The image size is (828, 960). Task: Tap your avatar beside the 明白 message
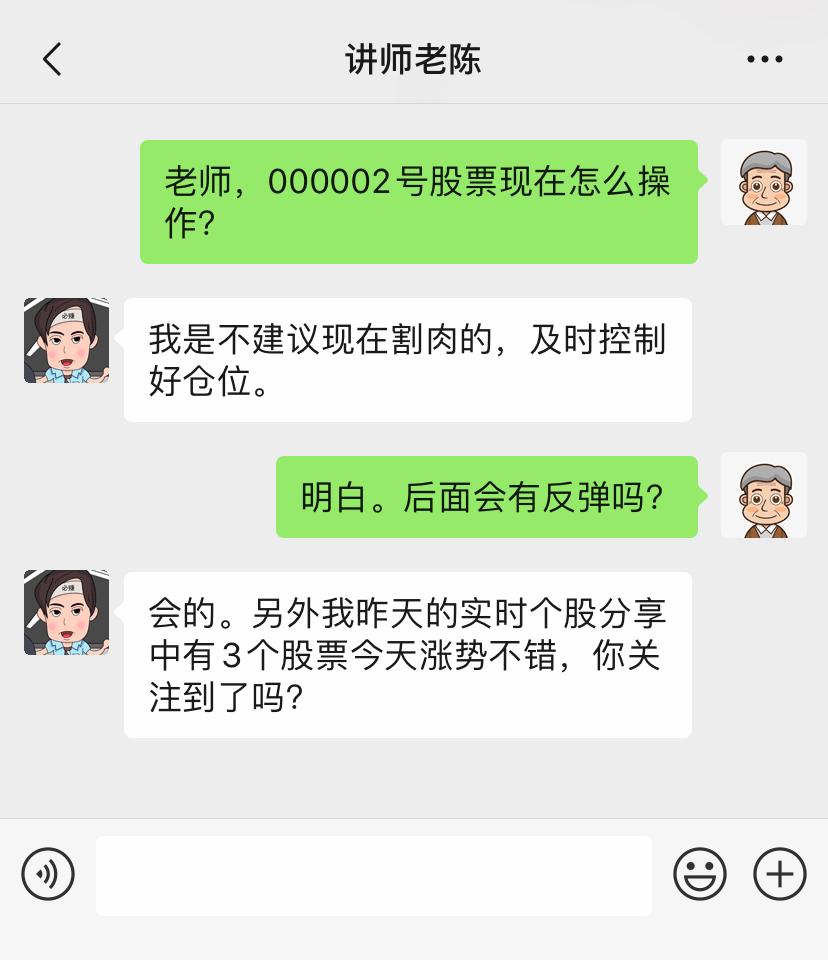(763, 496)
